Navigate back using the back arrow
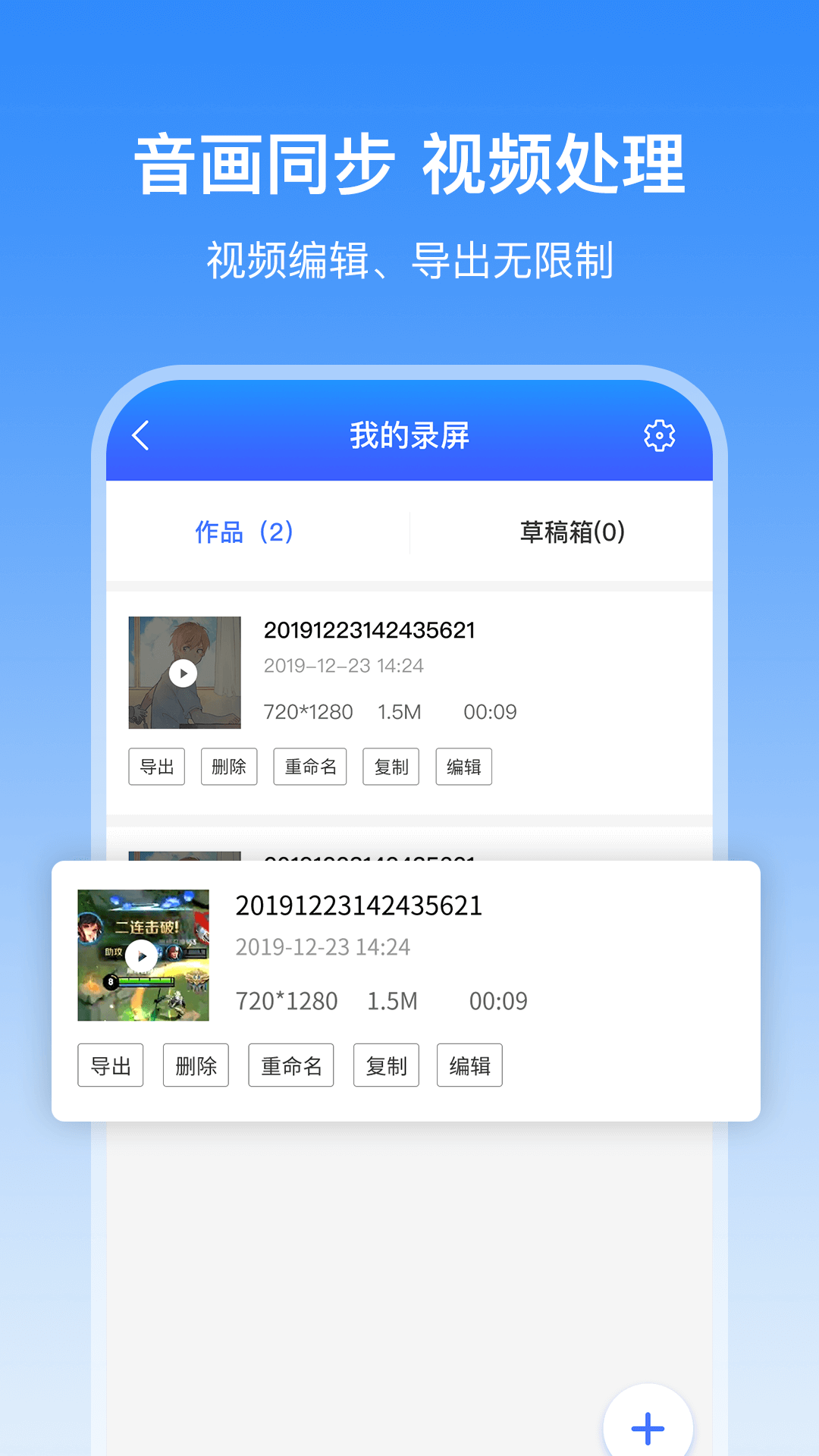The height and width of the screenshot is (1456, 819). tap(140, 435)
